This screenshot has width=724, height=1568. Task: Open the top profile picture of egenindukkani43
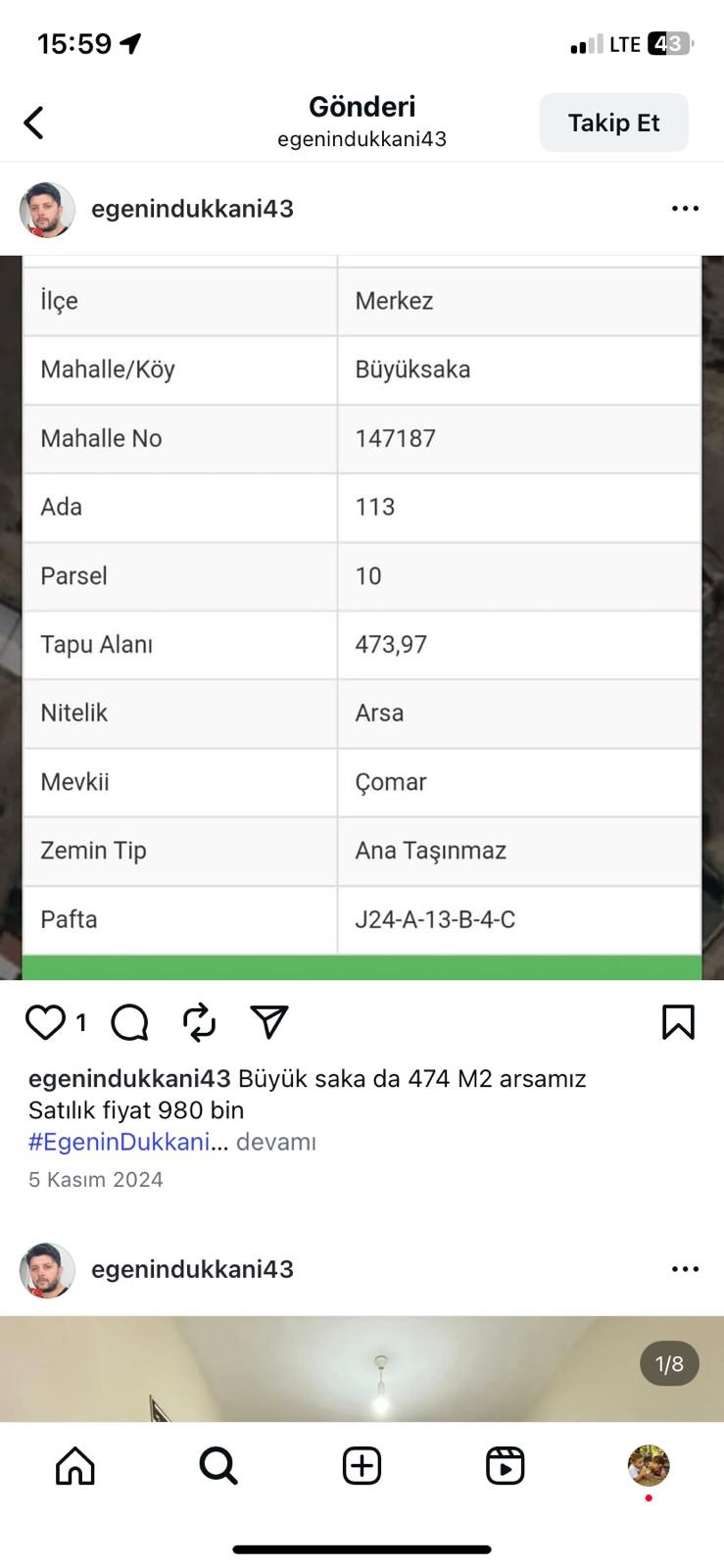(46, 209)
